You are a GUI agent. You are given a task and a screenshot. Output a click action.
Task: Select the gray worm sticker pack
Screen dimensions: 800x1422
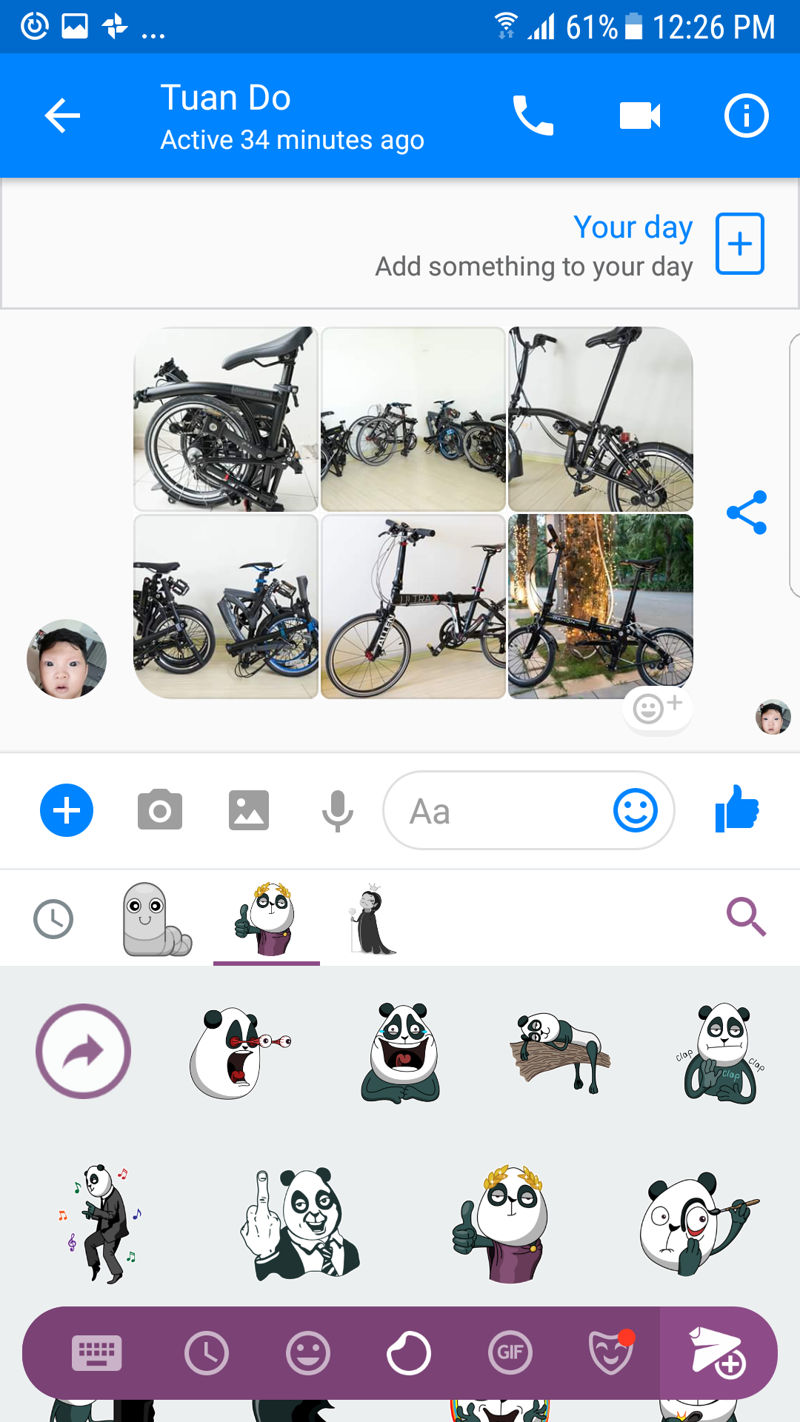click(155, 918)
